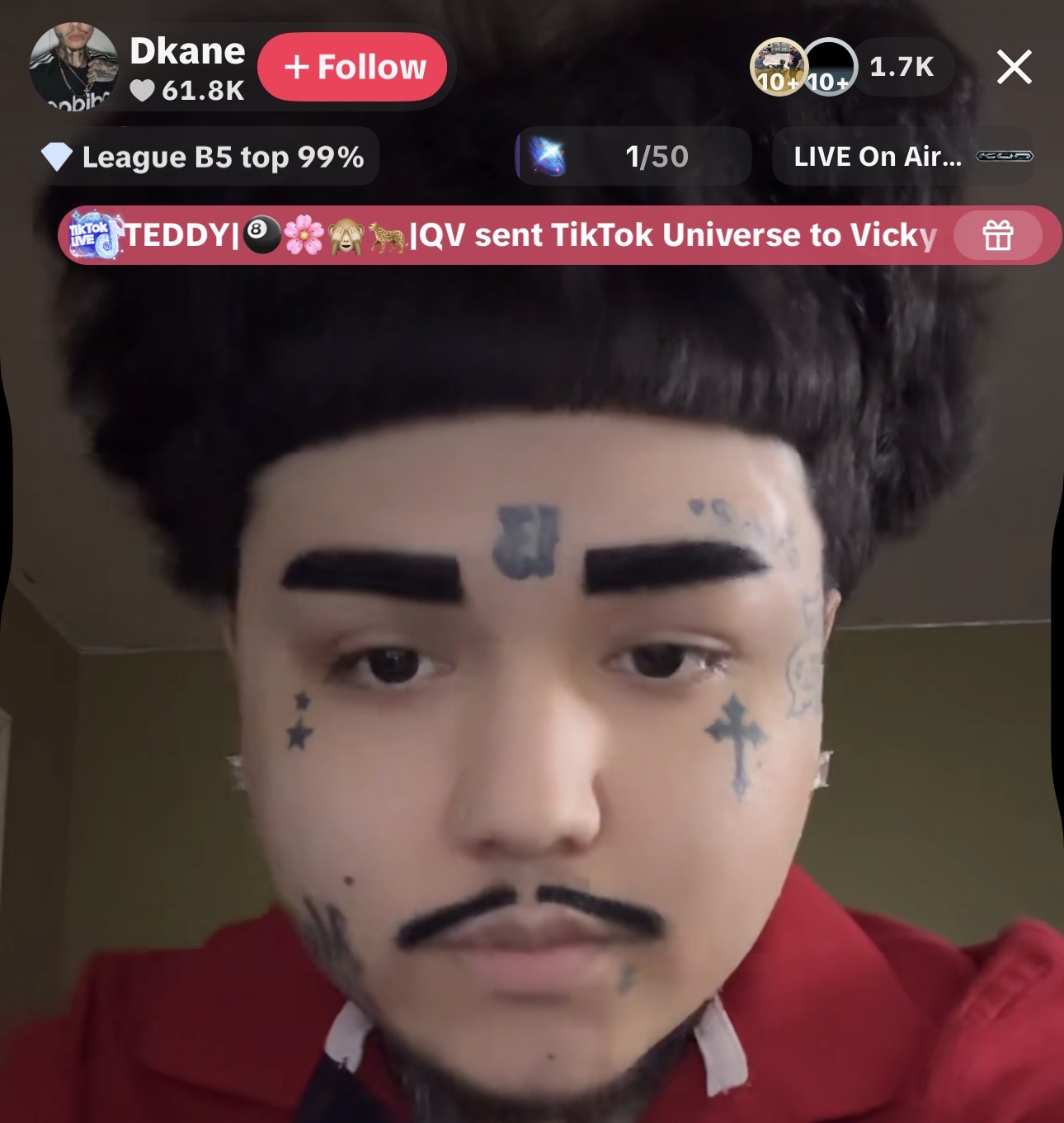Open the 1.7K viewers list
This screenshot has width=1064, height=1123.
(x=902, y=67)
